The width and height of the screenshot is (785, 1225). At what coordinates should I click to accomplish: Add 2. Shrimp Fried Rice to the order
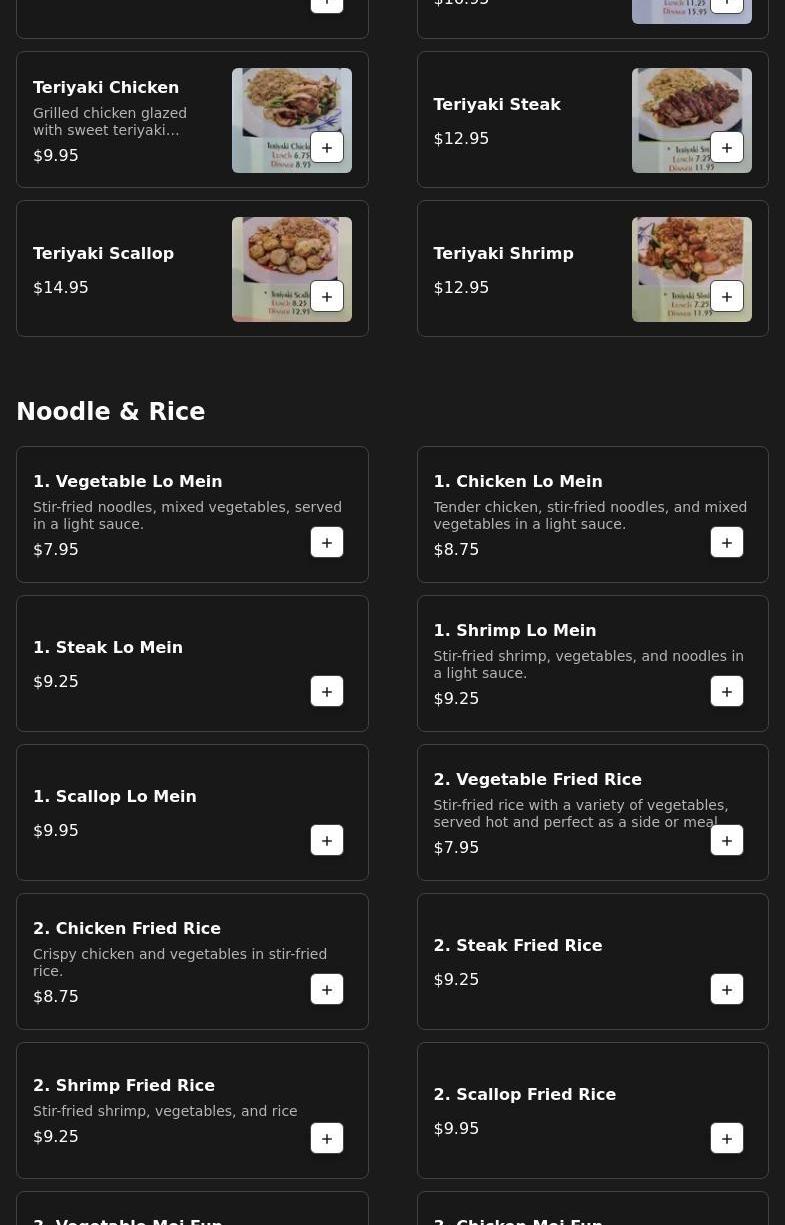coord(327,1139)
